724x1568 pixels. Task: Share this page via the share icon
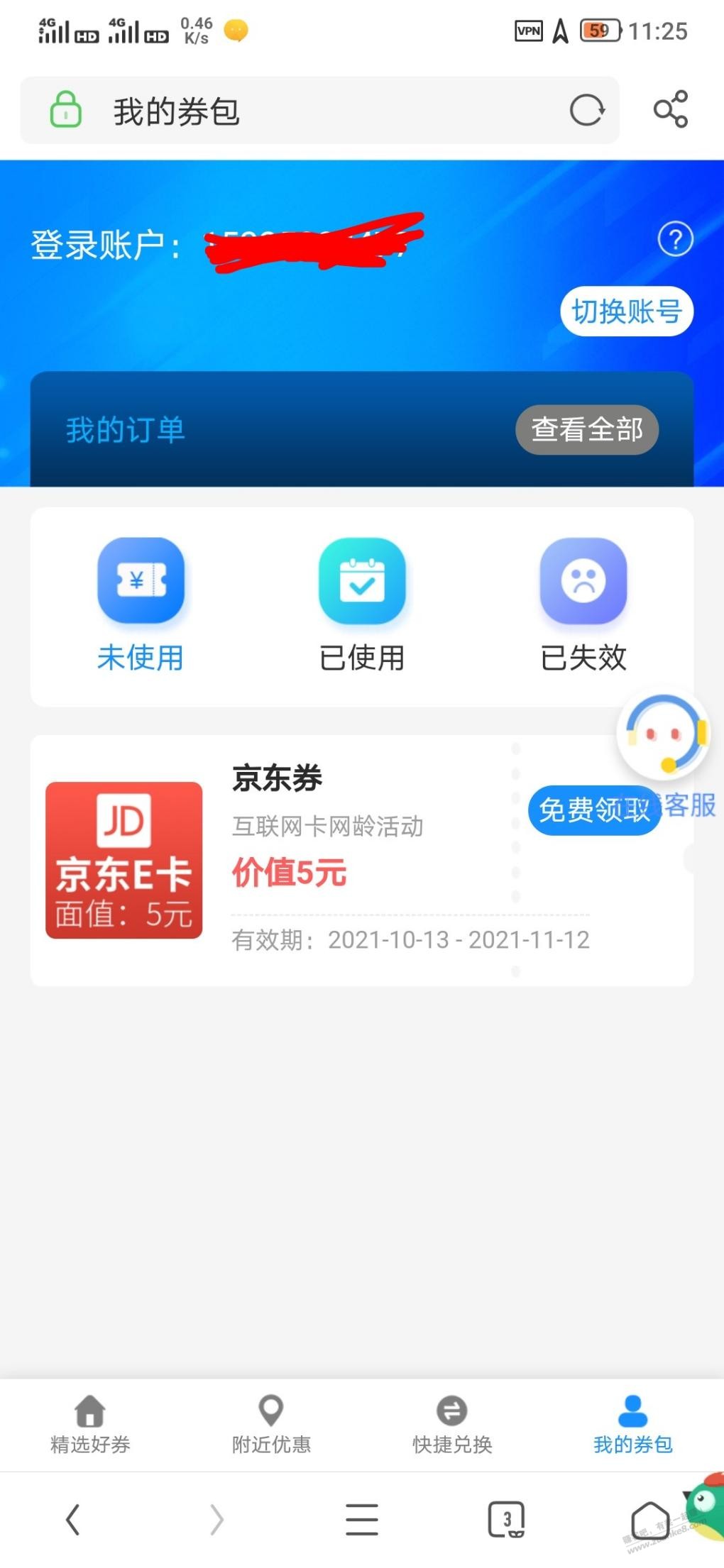(671, 109)
